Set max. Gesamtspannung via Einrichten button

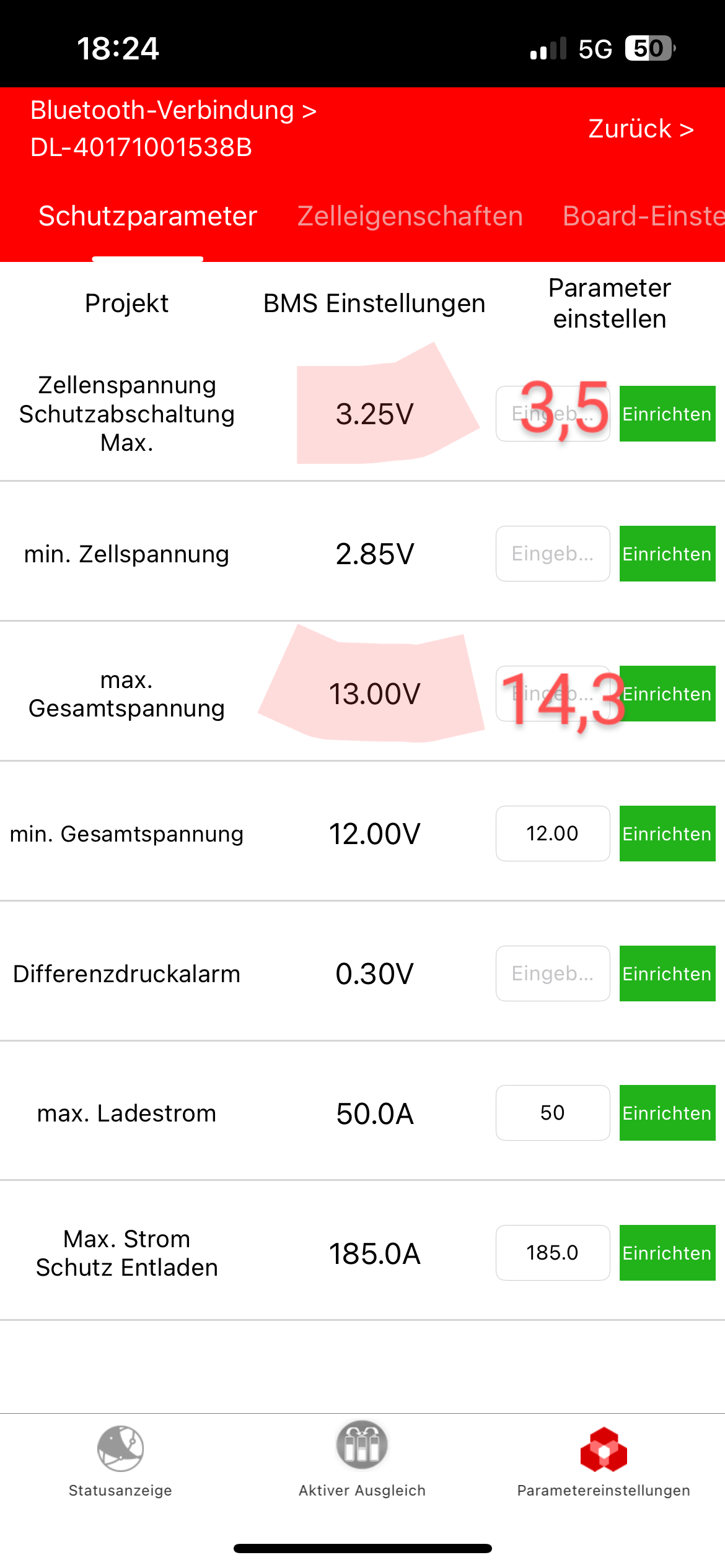pos(667,694)
